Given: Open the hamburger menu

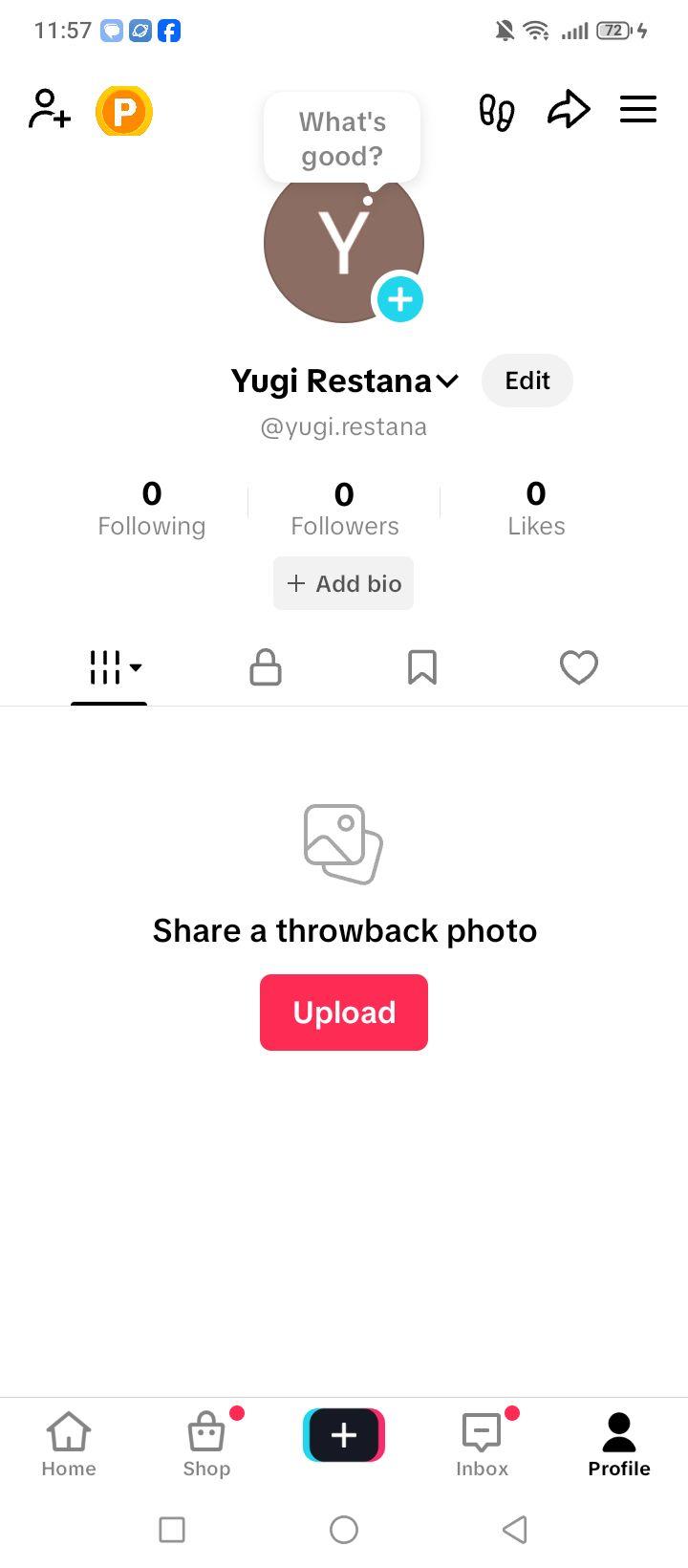Looking at the screenshot, I should click(638, 109).
